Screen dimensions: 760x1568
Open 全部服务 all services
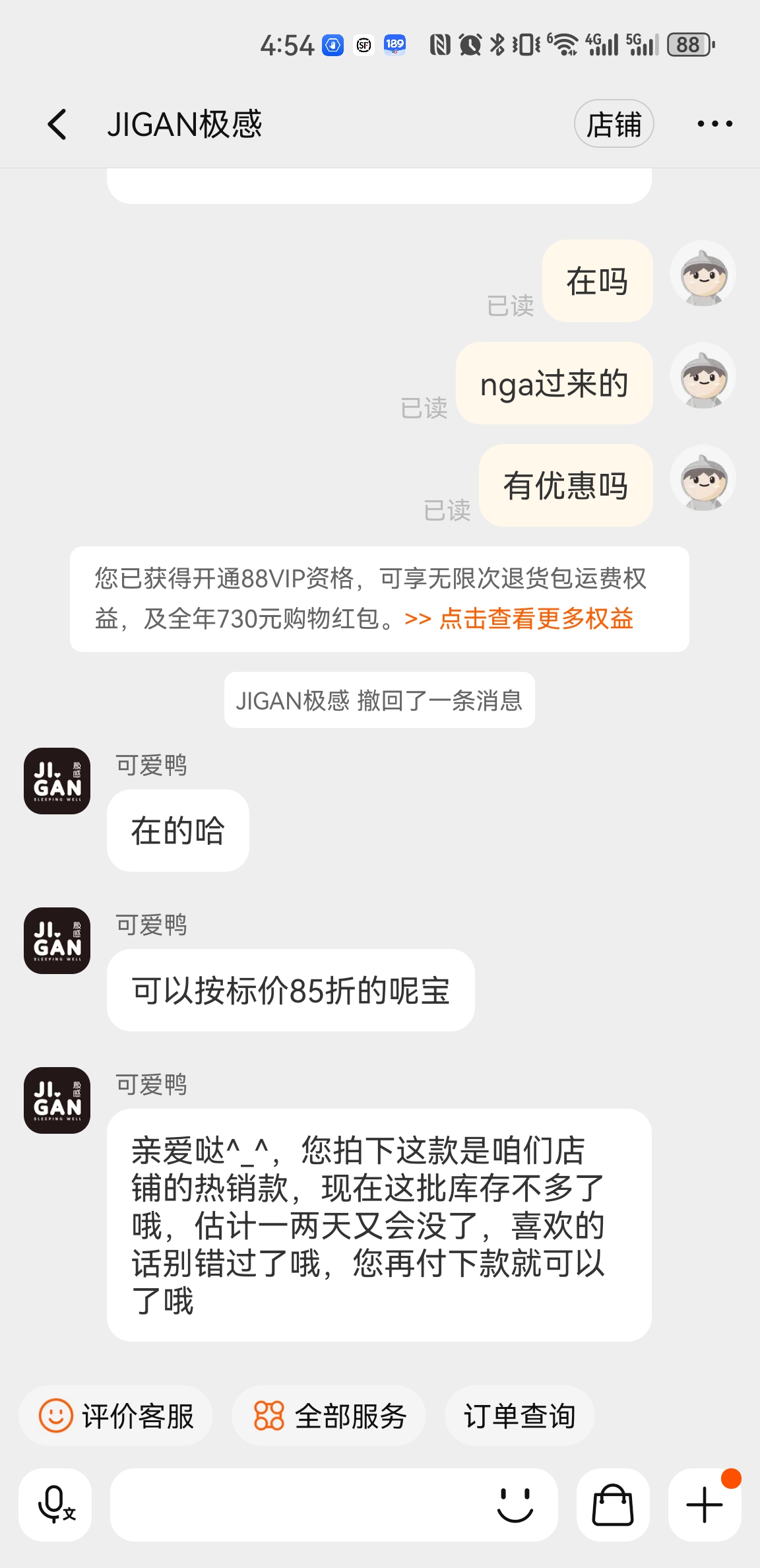329,1416
